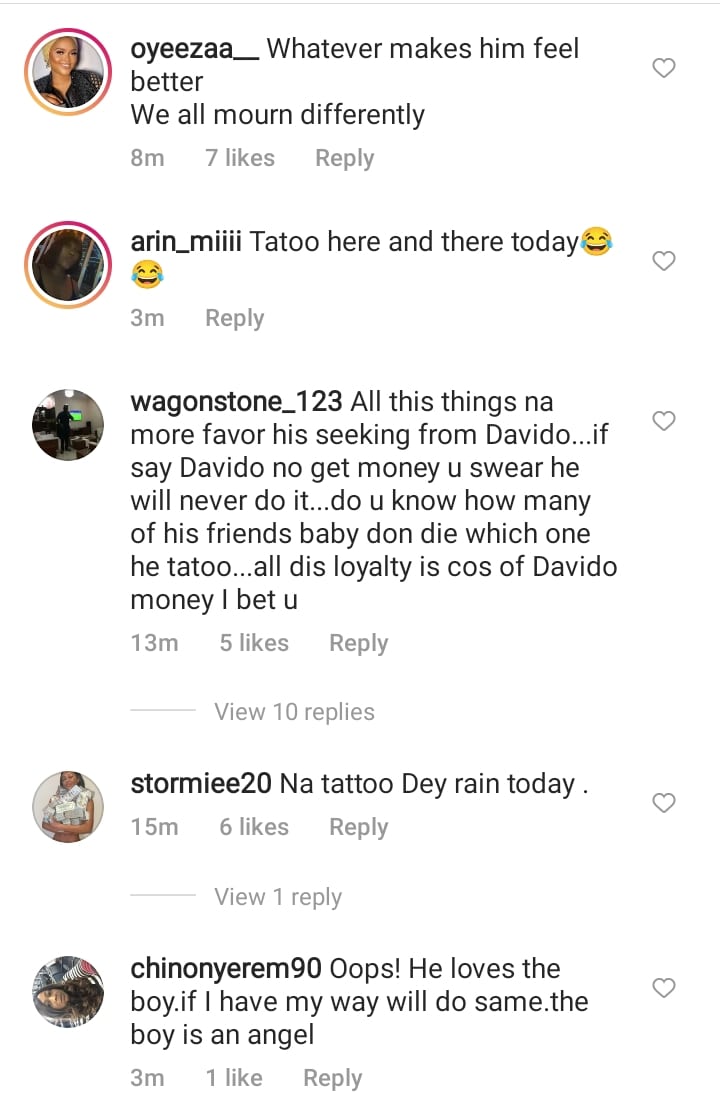Open chinonyerem90's profile avatar
Image resolution: width=720 pixels, height=1094 pixels.
tap(68, 991)
